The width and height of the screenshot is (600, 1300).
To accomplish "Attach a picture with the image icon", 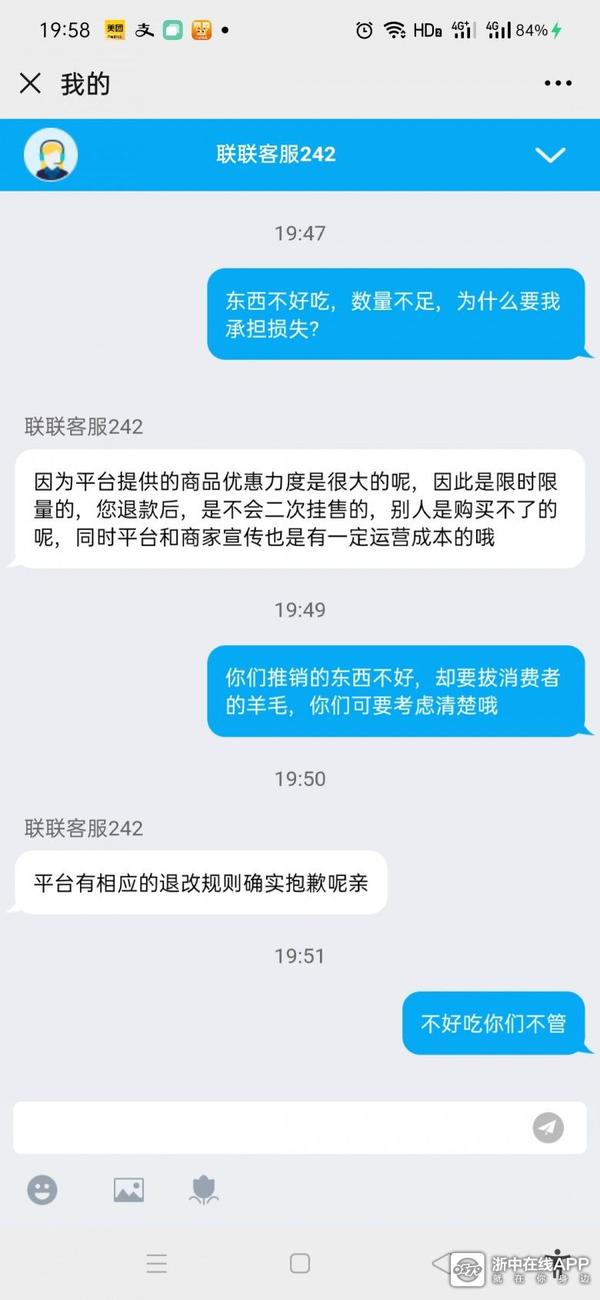I will [128, 1189].
